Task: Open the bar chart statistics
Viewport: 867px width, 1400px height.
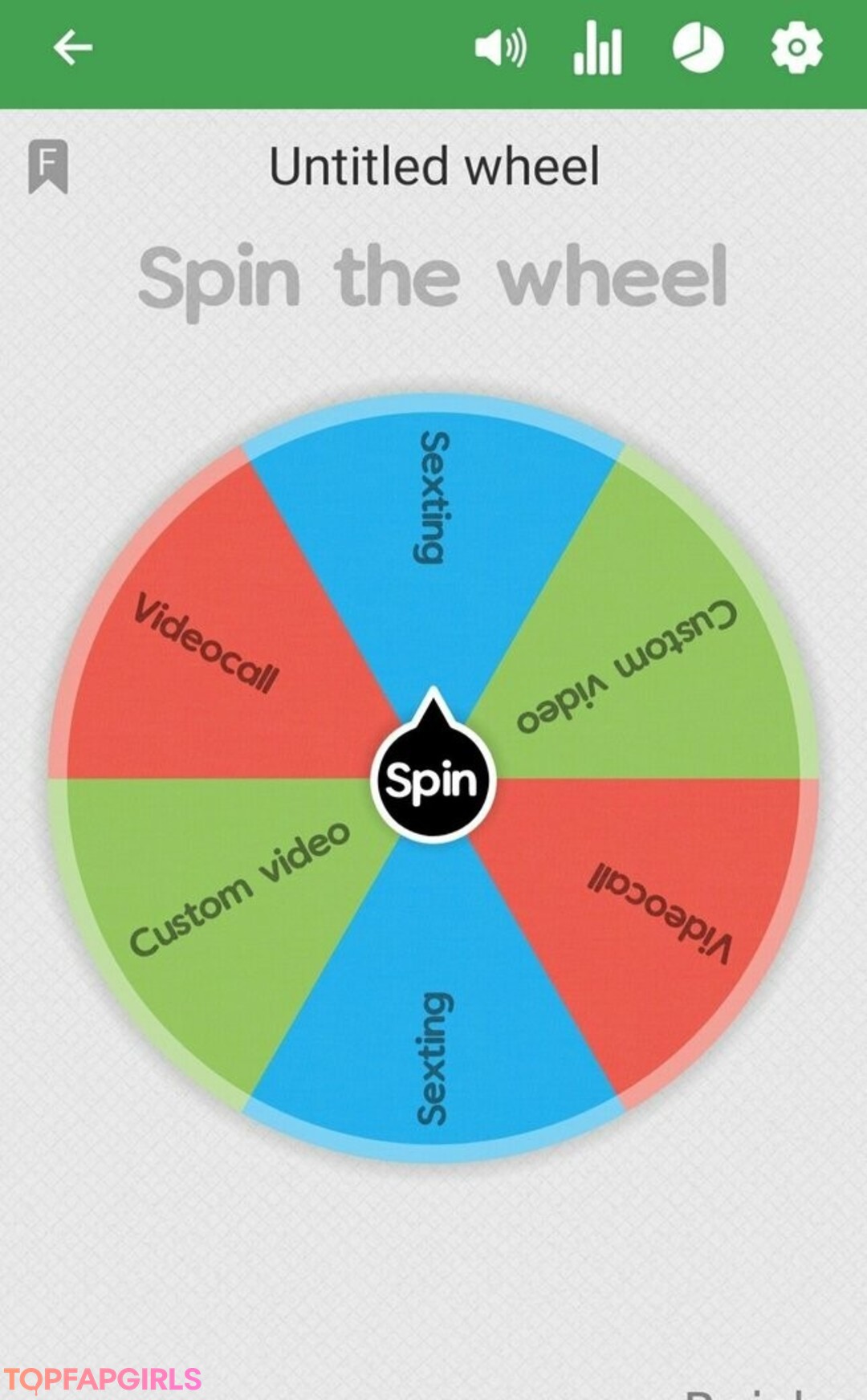Action: pos(597,48)
